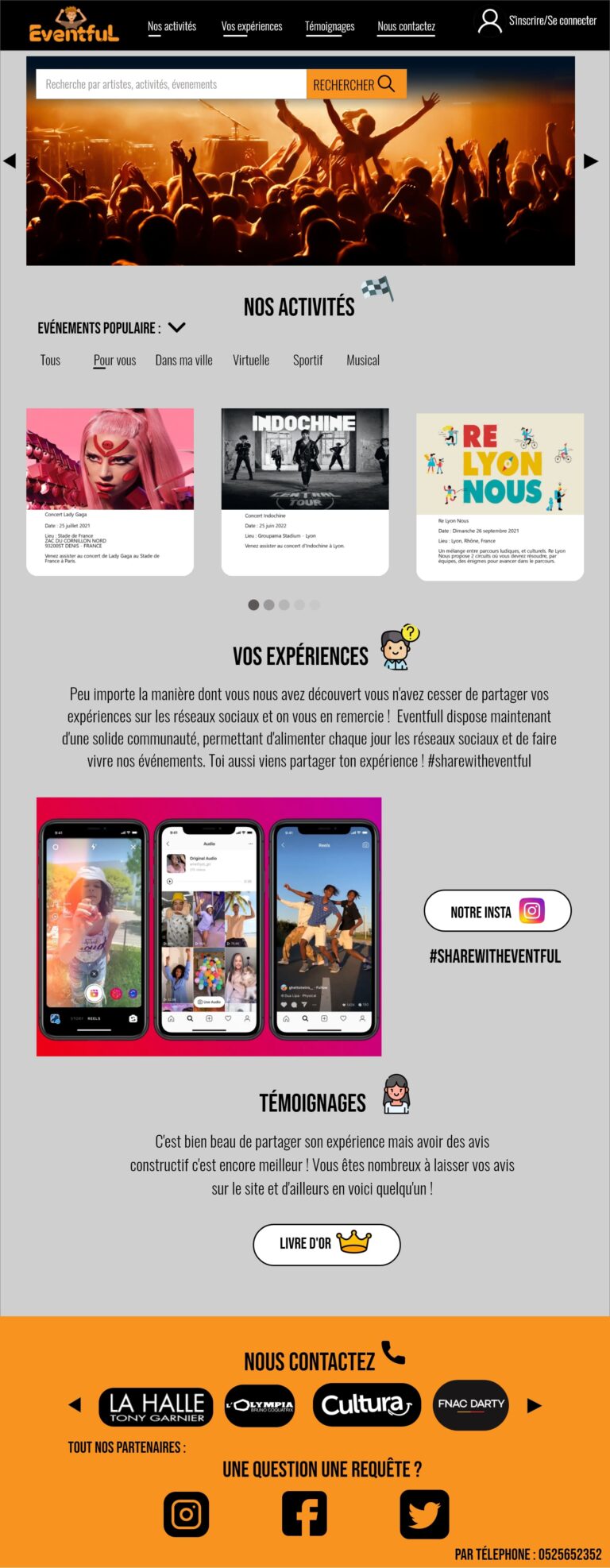Open the Facebook icon in the footer

pyautogui.click(x=304, y=1514)
